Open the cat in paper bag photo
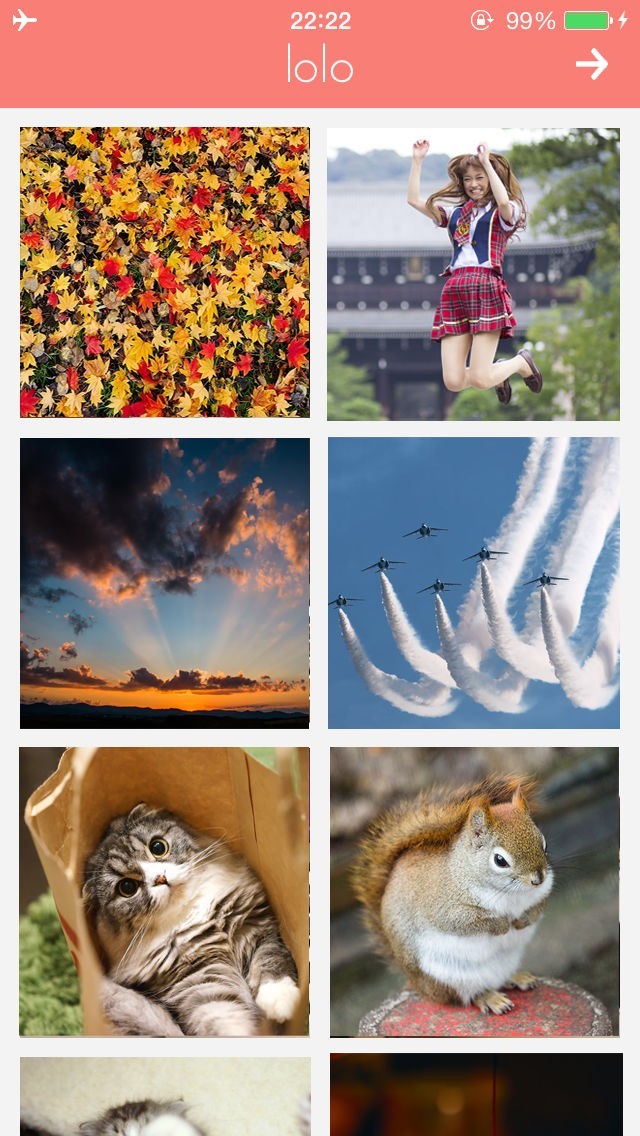The width and height of the screenshot is (640, 1136). point(165,892)
